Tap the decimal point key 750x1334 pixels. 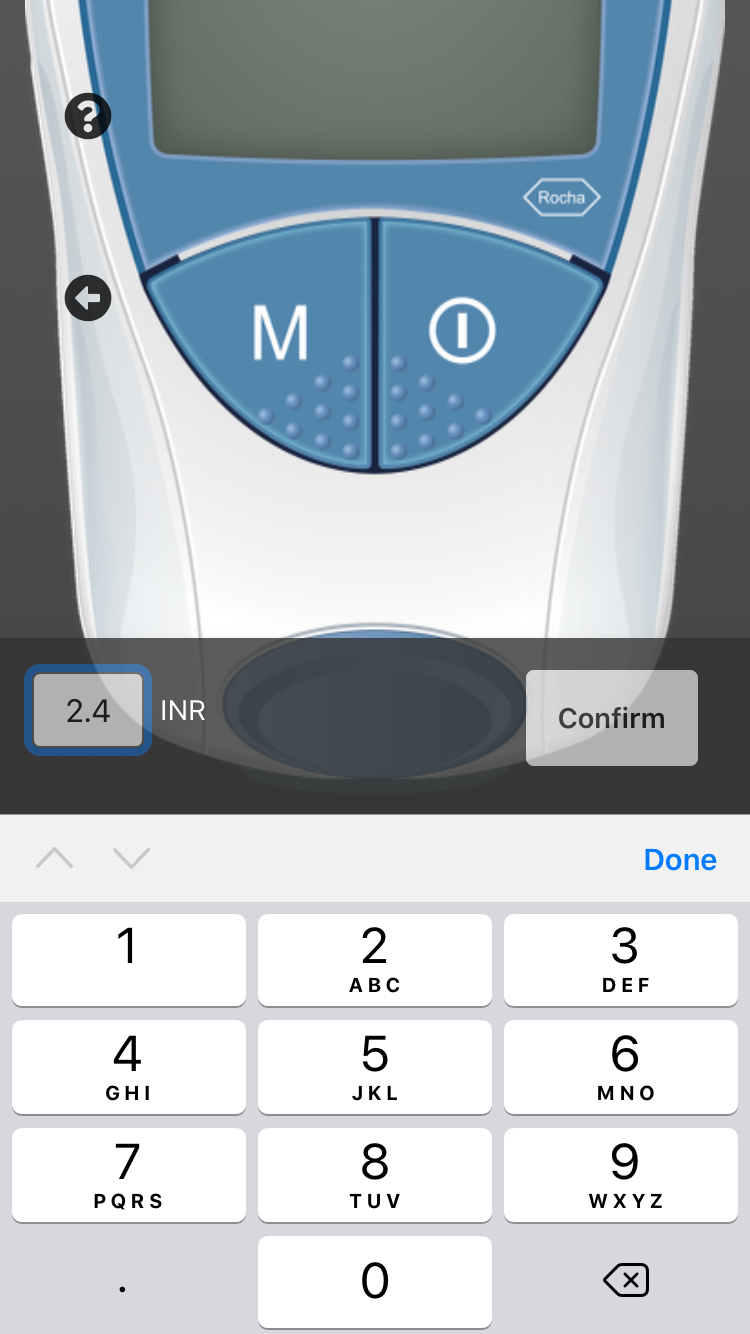pos(122,1281)
